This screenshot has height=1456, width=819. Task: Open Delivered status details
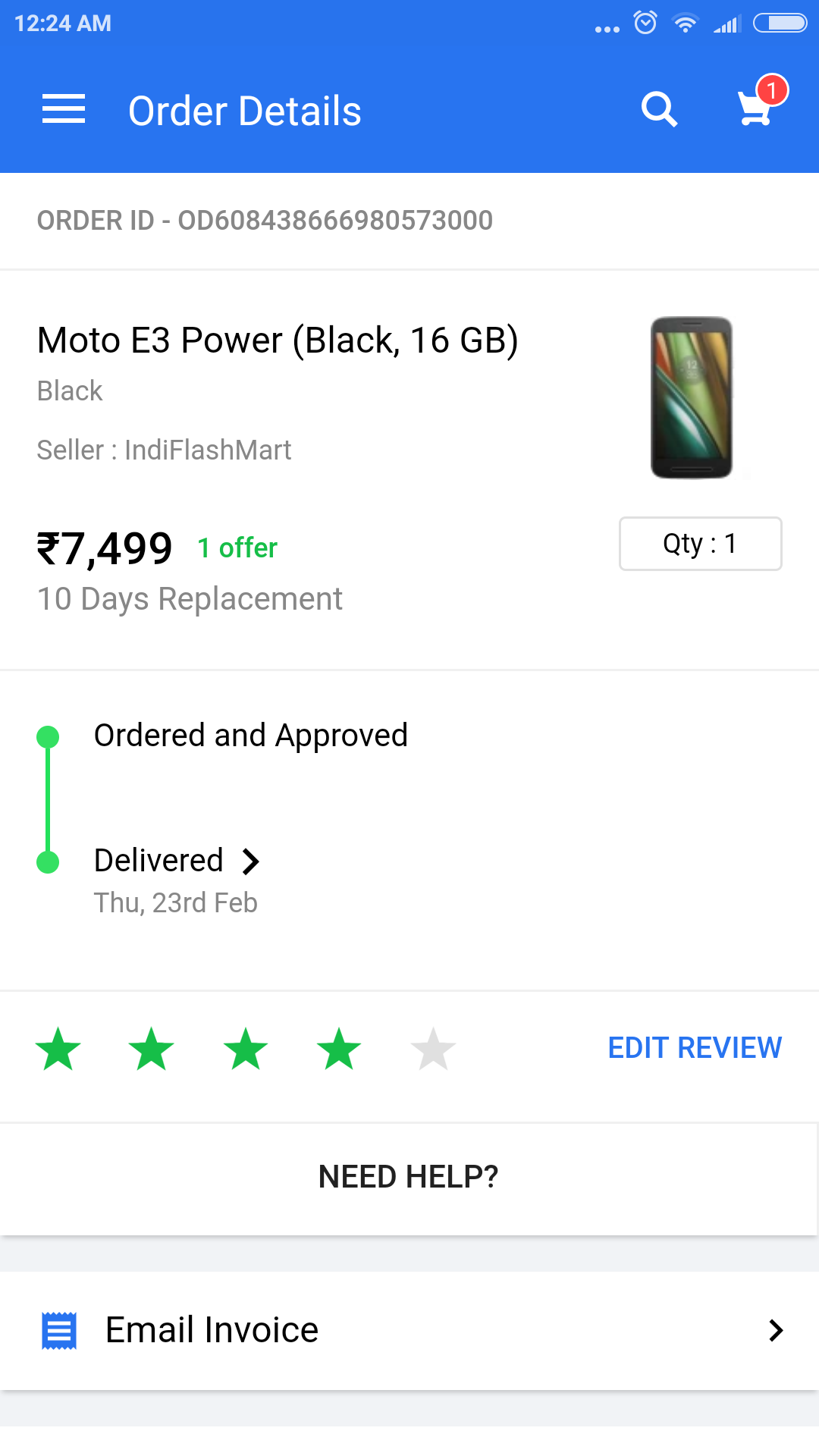click(x=177, y=861)
